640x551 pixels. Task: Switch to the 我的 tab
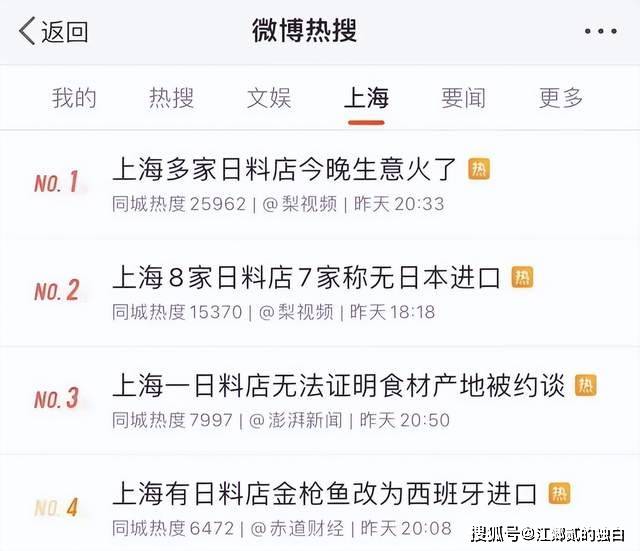[74, 98]
